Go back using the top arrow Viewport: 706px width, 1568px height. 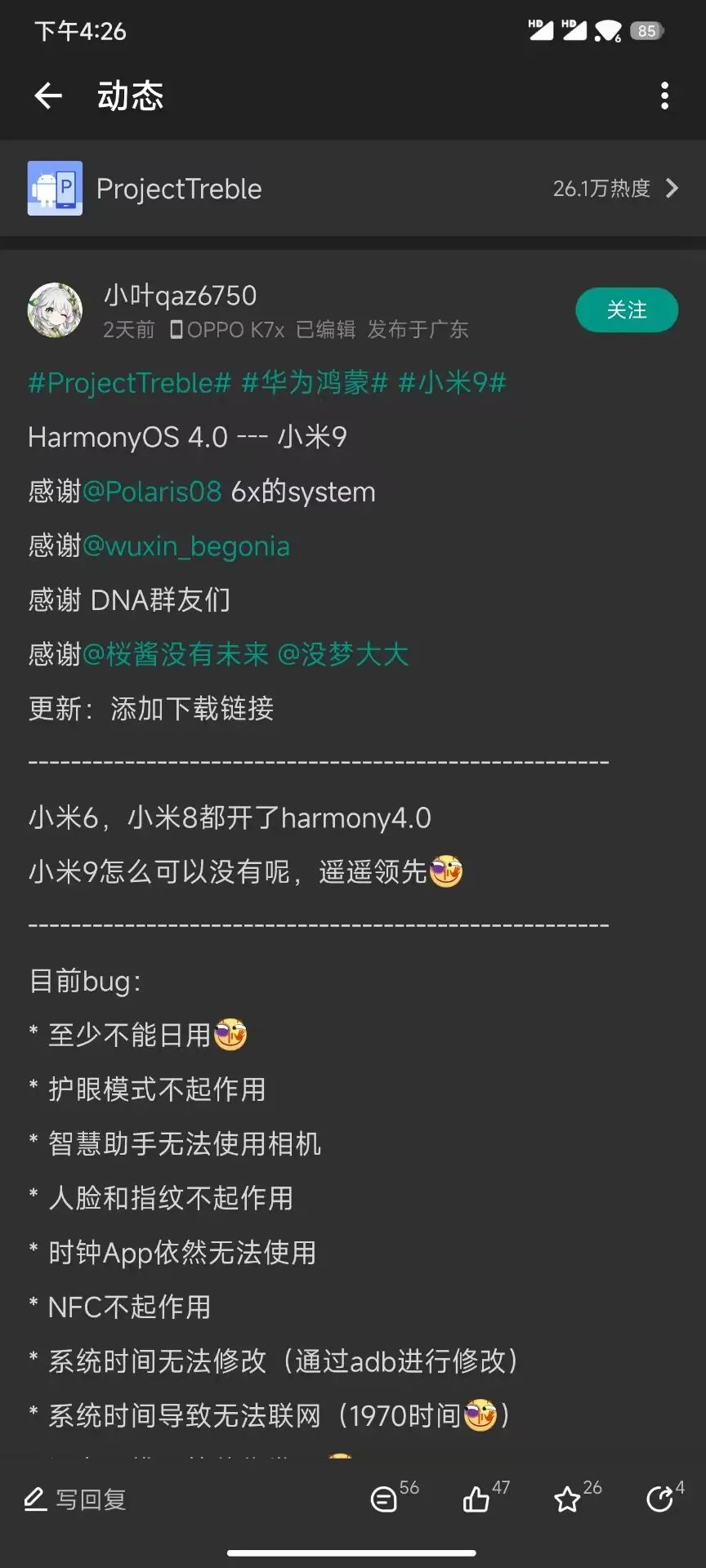[x=48, y=96]
